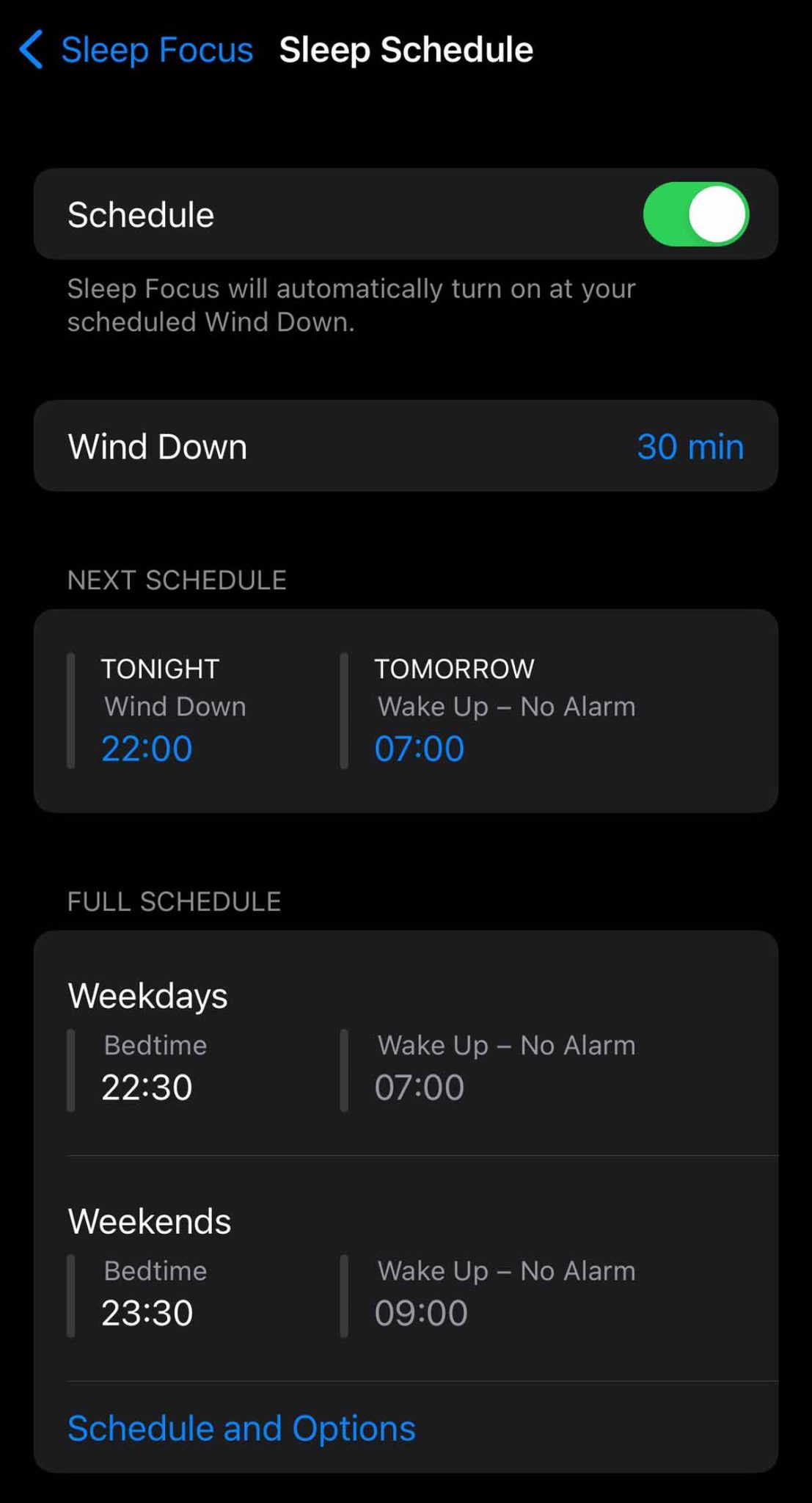This screenshot has width=812, height=1503.
Task: Select tonight's Wind Down time 22:00
Action: point(146,748)
